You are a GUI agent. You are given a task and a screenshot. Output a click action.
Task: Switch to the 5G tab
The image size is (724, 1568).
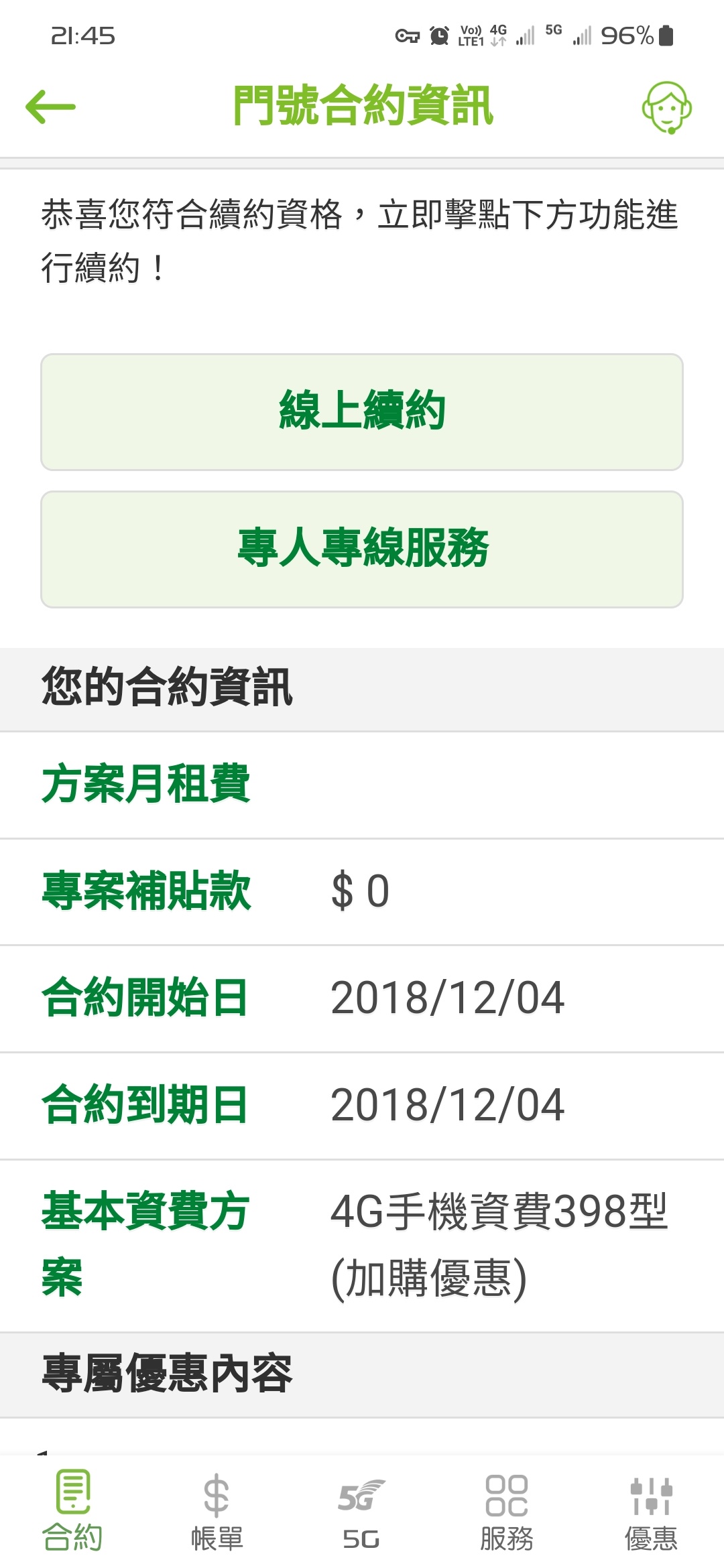[x=361, y=1512]
